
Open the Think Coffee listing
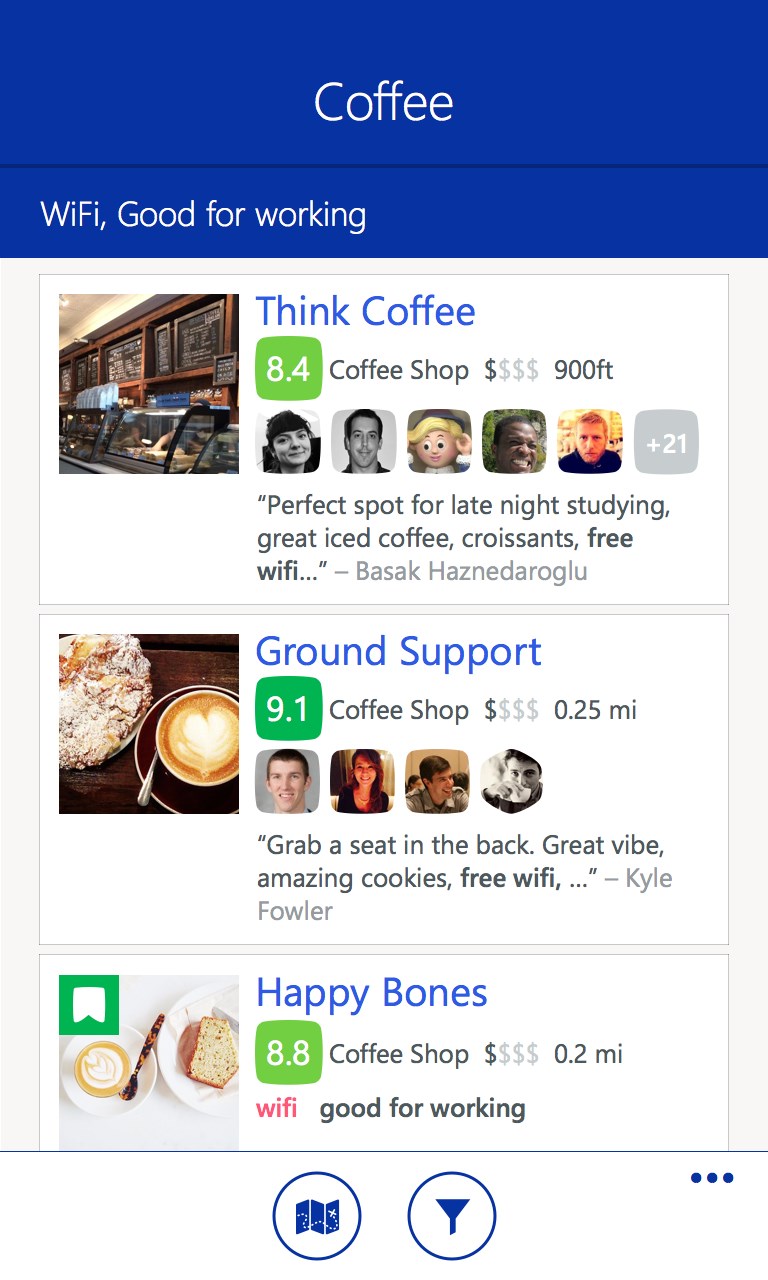[x=366, y=311]
